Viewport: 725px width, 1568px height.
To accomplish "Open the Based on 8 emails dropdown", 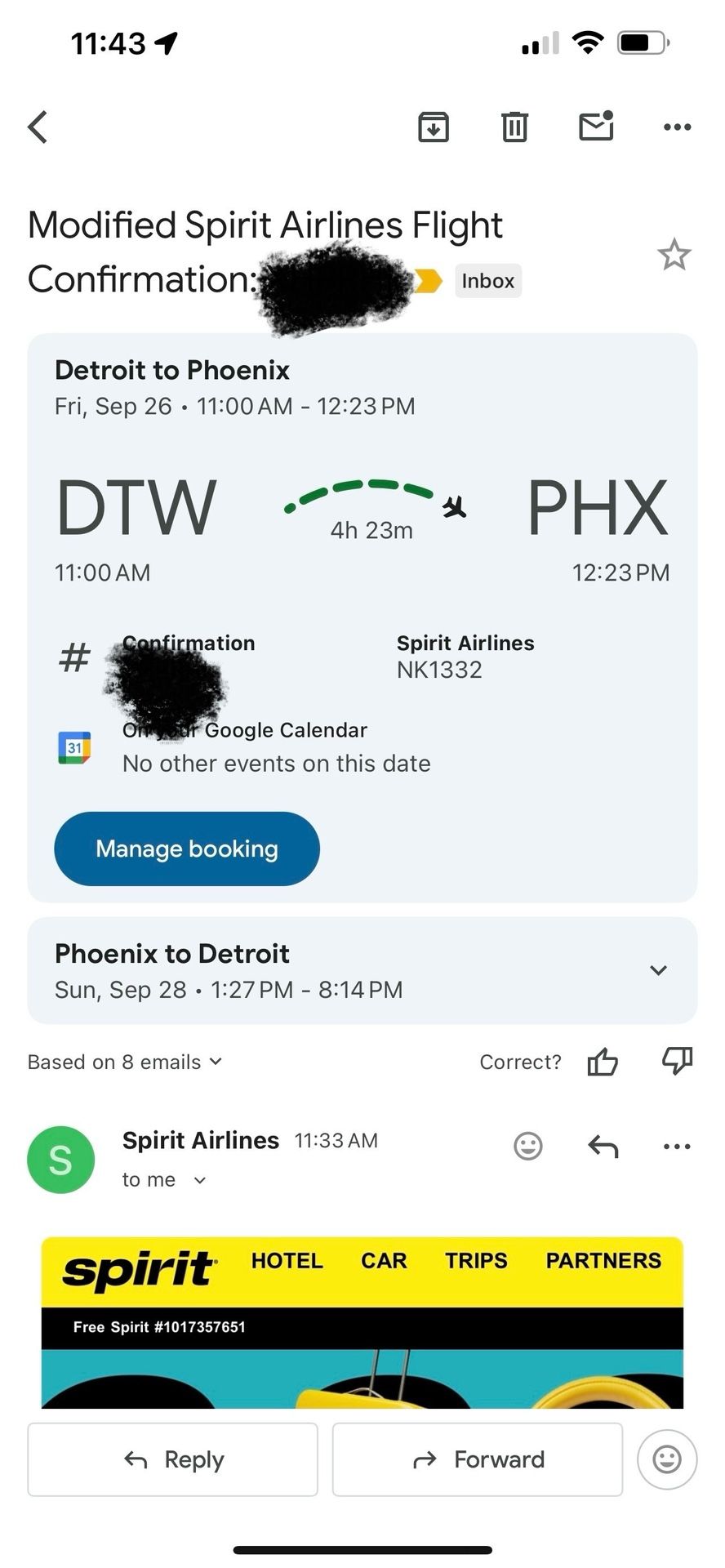I will 124,1062.
